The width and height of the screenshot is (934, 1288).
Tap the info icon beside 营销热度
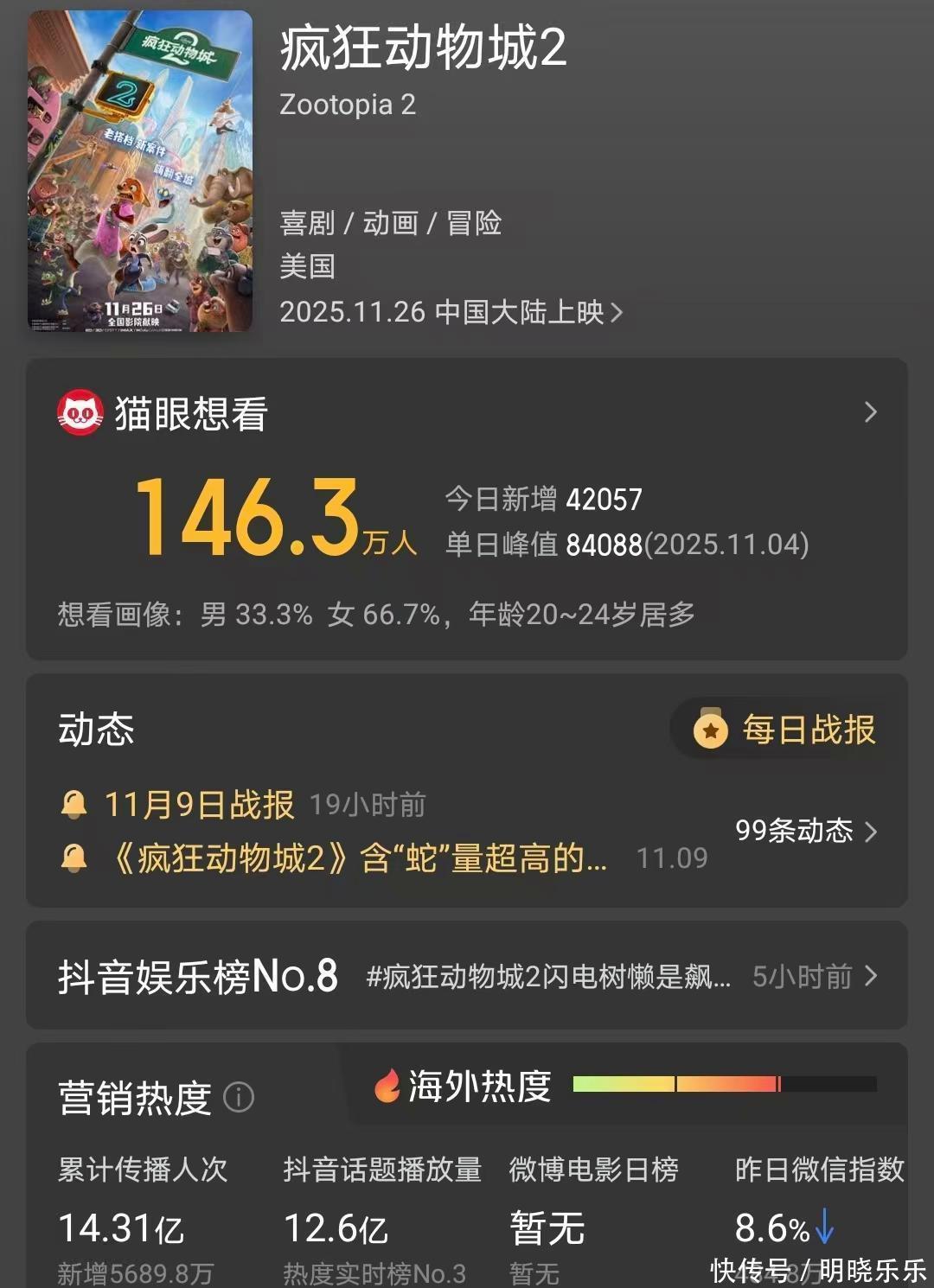239,1098
